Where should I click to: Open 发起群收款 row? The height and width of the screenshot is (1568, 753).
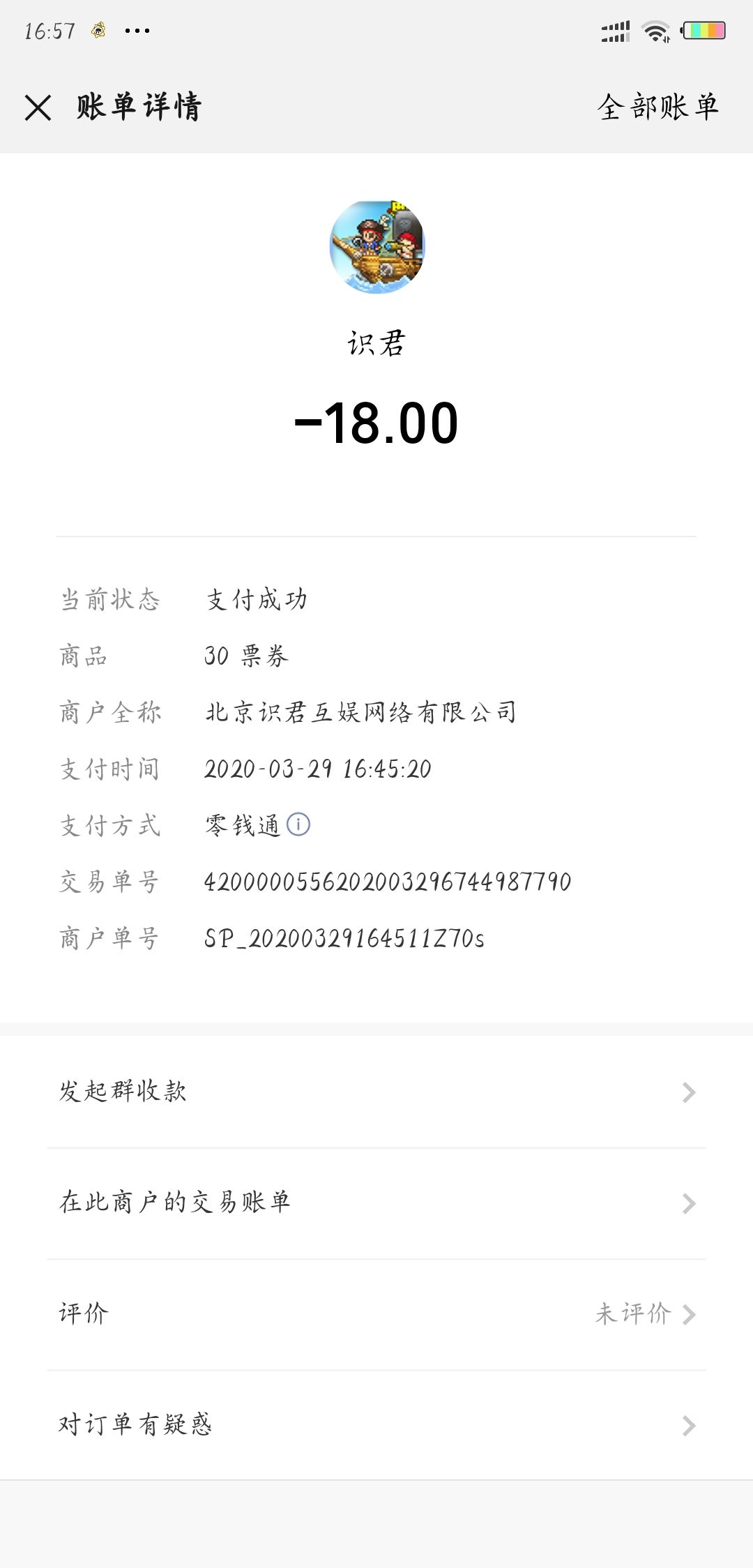point(376,1092)
